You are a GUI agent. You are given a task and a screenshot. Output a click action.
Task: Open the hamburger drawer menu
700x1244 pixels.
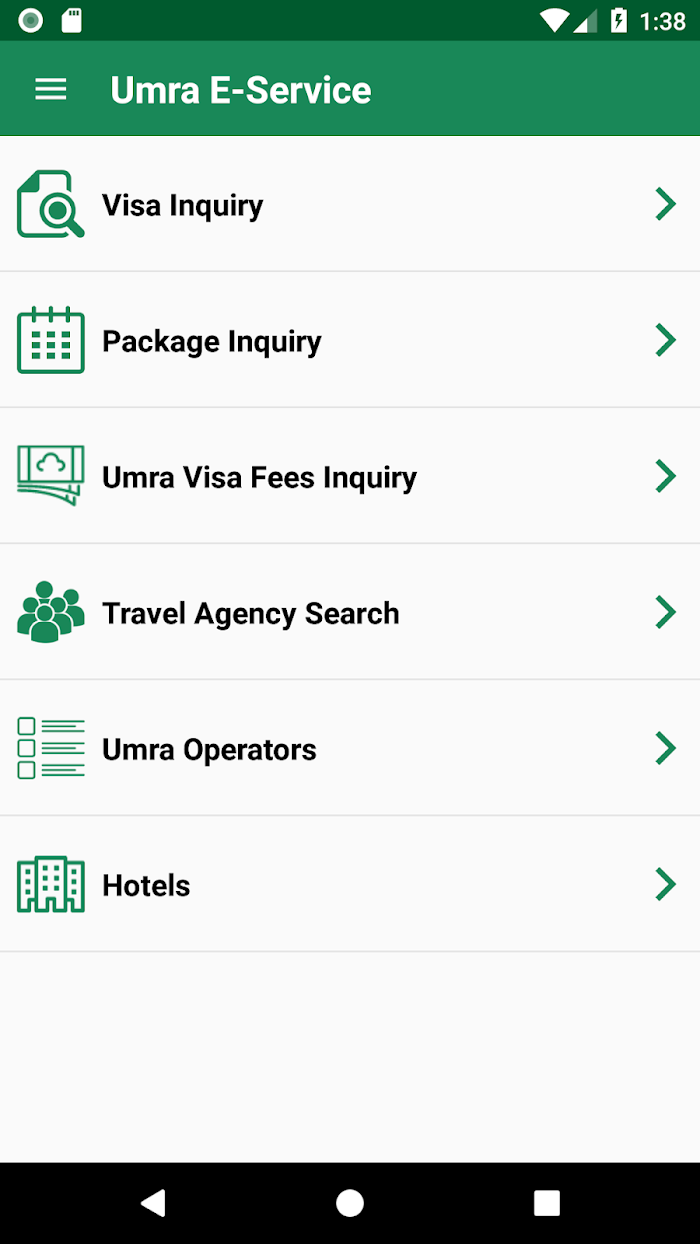51,90
